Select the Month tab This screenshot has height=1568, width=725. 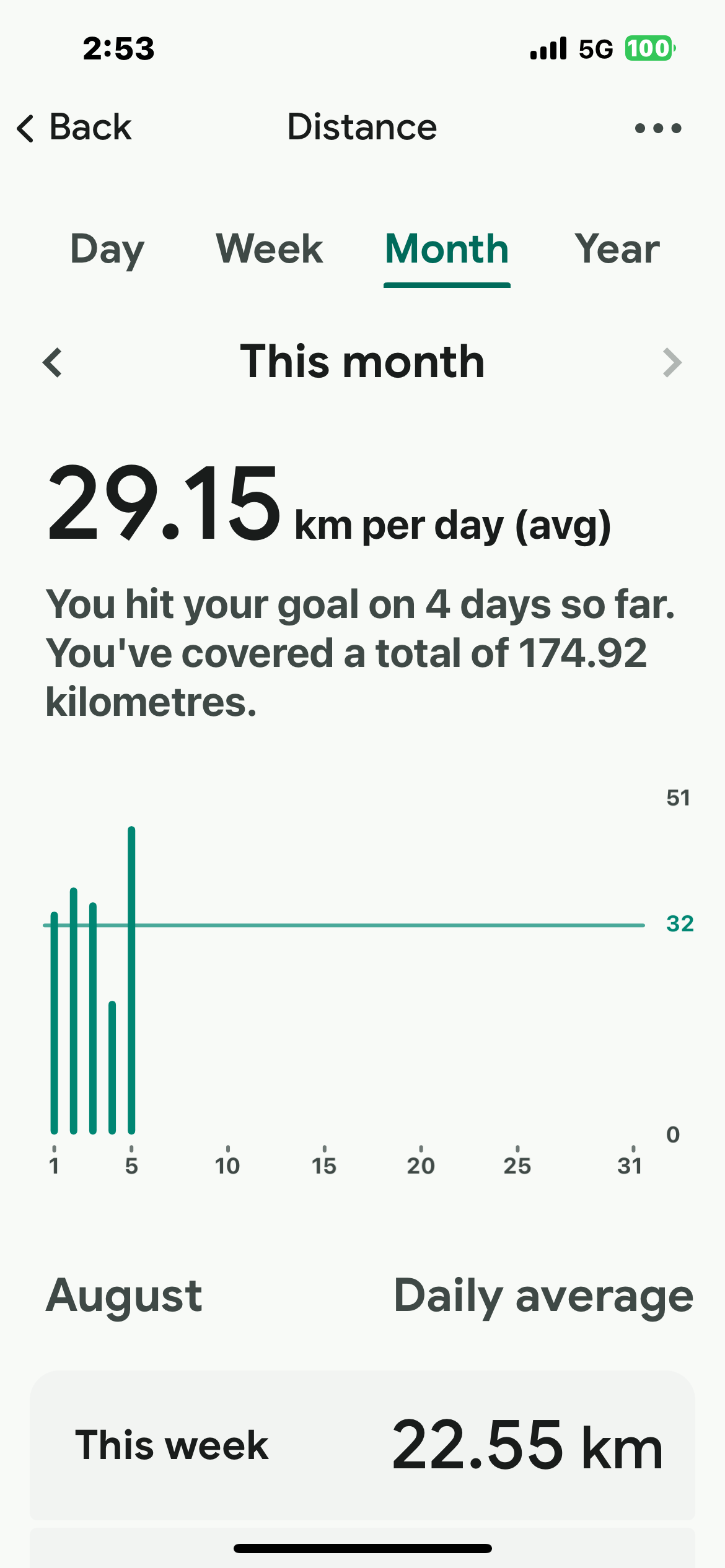447,249
